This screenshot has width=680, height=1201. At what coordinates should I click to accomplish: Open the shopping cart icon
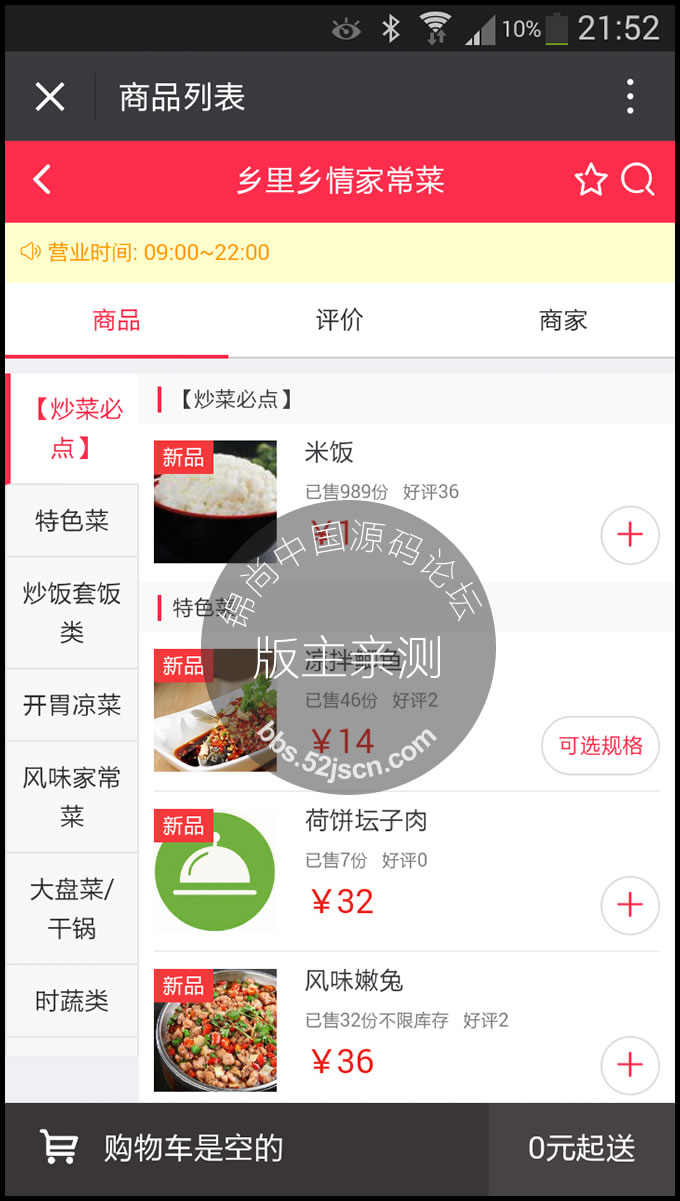coord(59,1148)
